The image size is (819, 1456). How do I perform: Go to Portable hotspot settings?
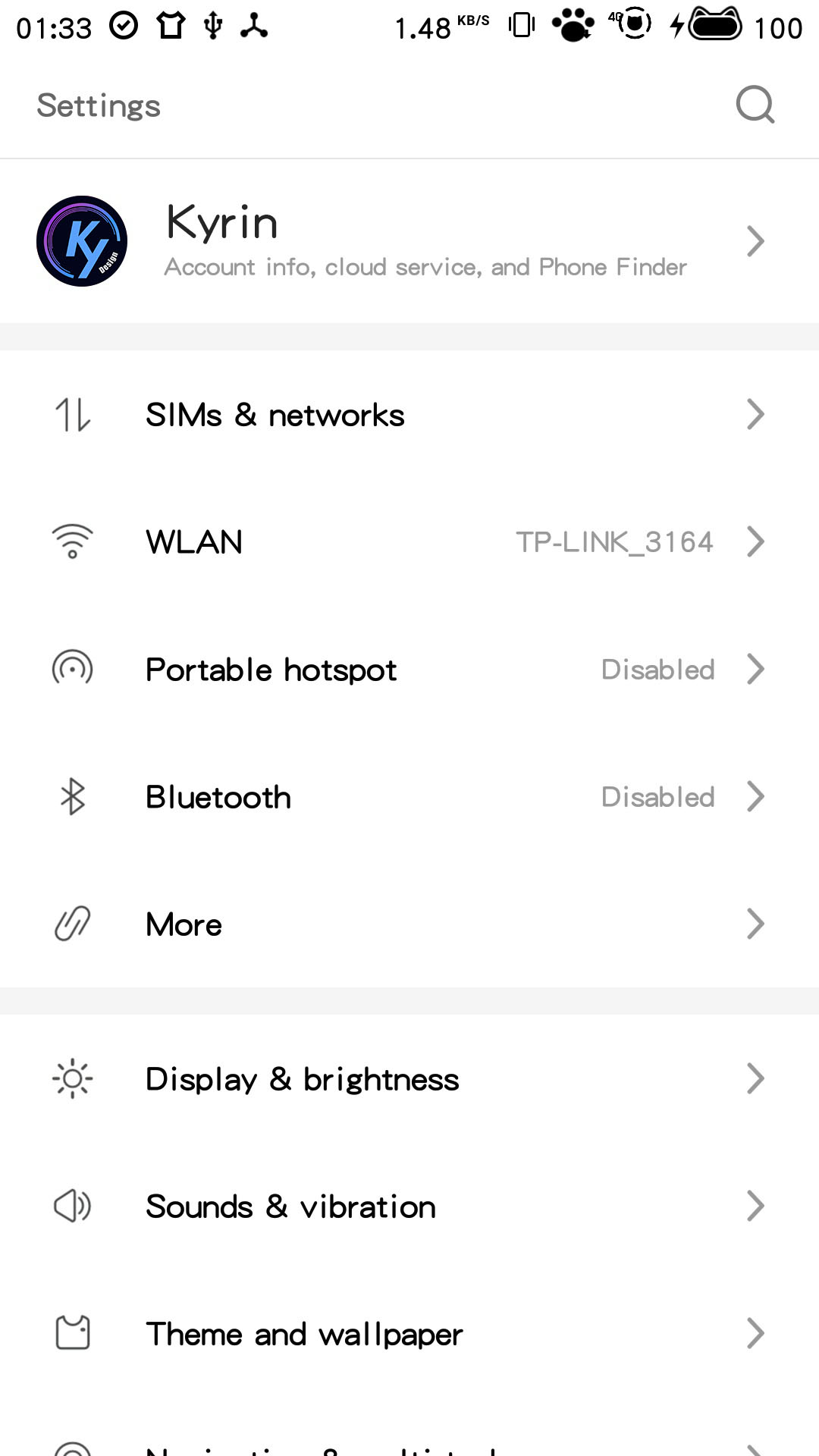point(409,670)
